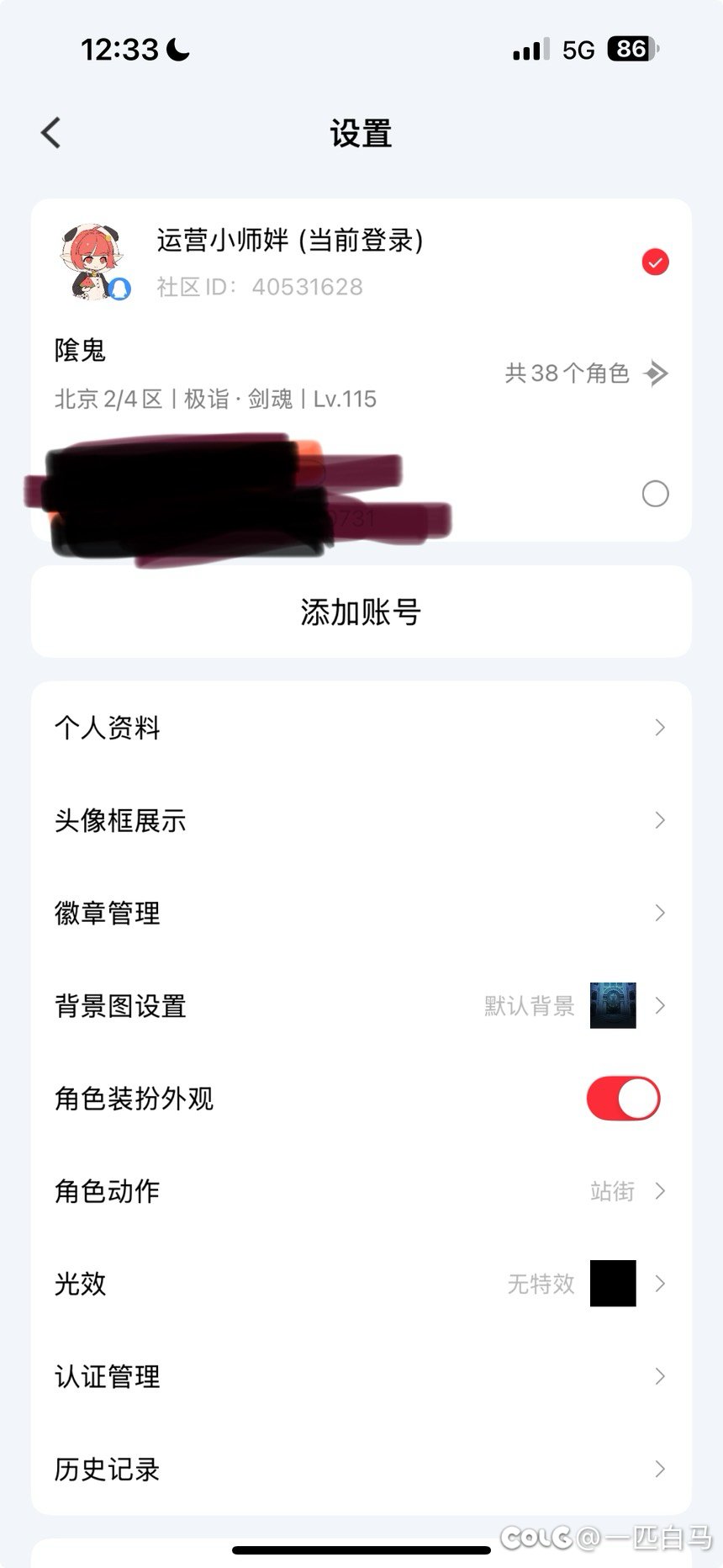
Task: Open 认证管理
Action: coord(361,1376)
